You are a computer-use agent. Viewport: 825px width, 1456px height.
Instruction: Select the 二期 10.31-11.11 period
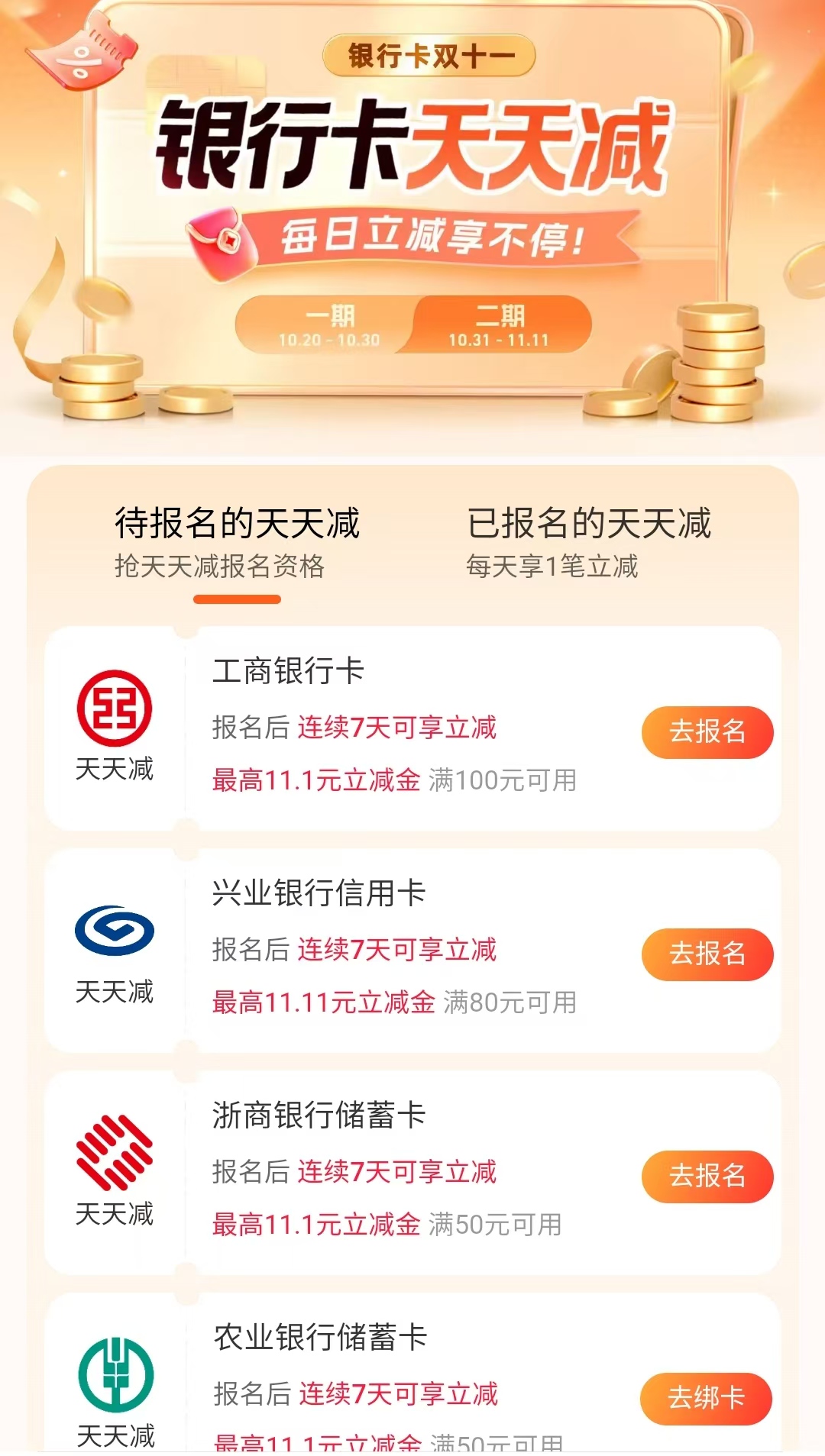(500, 325)
